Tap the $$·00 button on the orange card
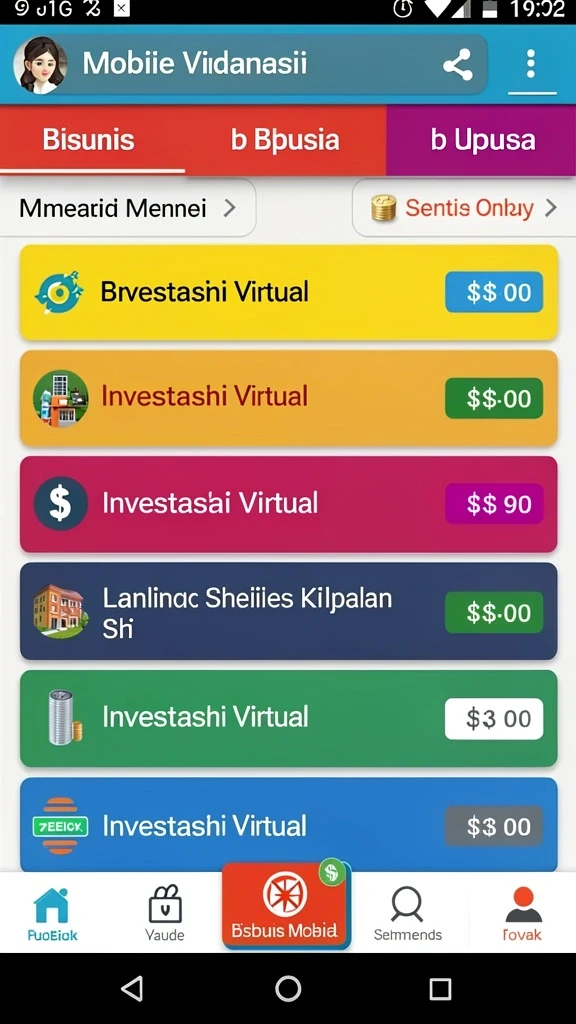The height and width of the screenshot is (1024, 576). (x=494, y=398)
